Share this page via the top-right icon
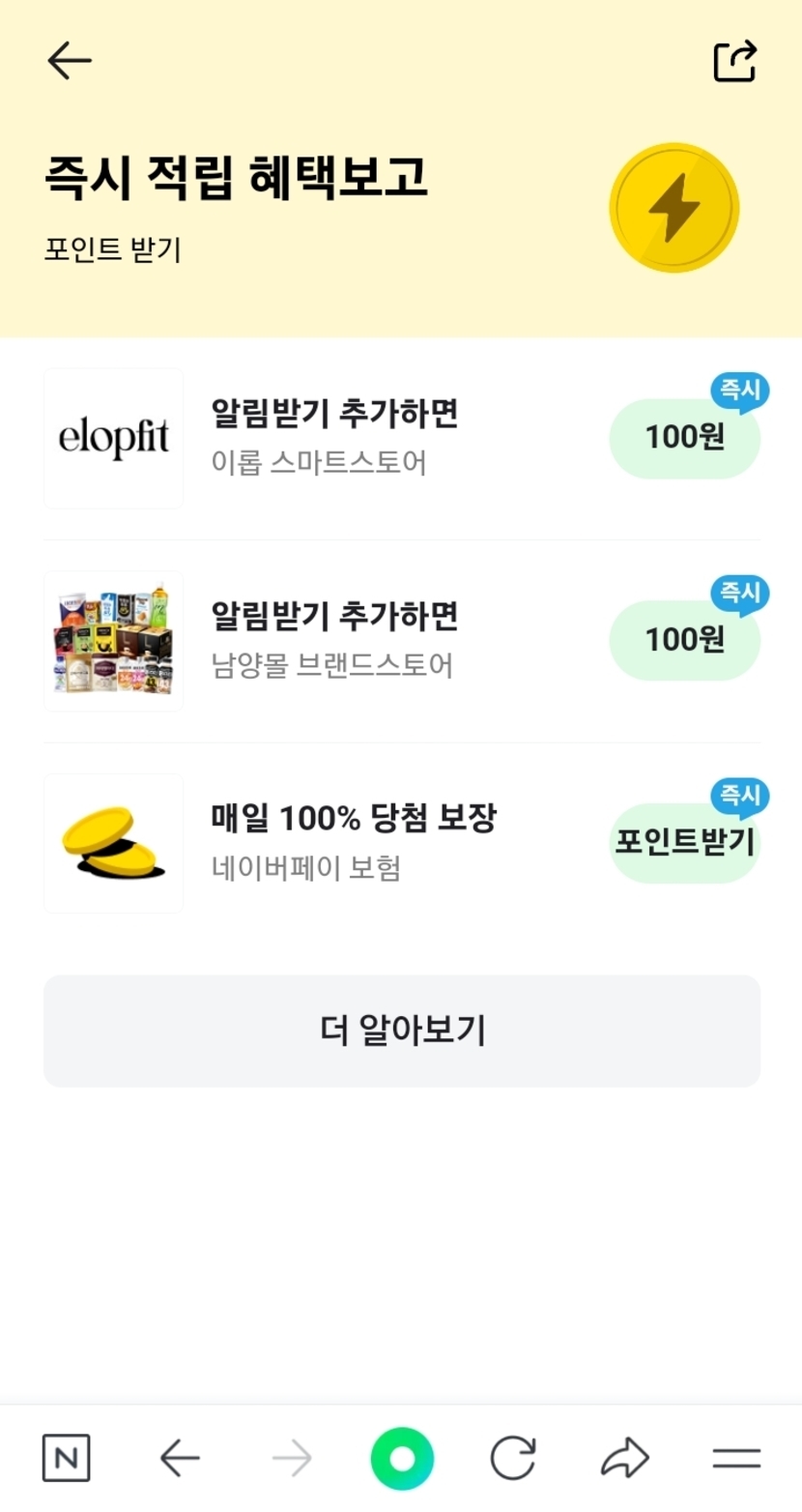 [734, 62]
